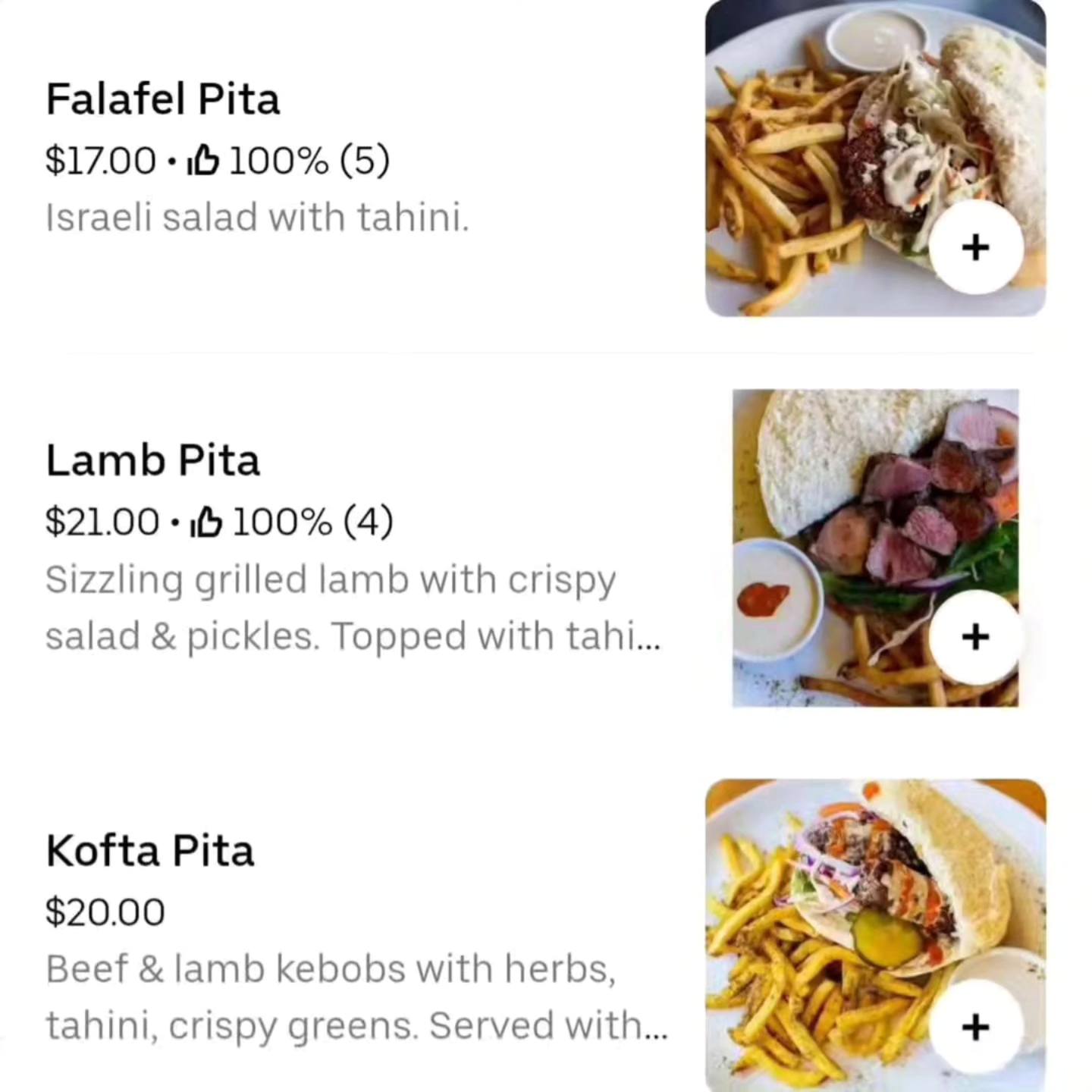Screen dimensions: 1092x1092
Task: Add Kofta Pita to the cart
Action: [x=976, y=1027]
